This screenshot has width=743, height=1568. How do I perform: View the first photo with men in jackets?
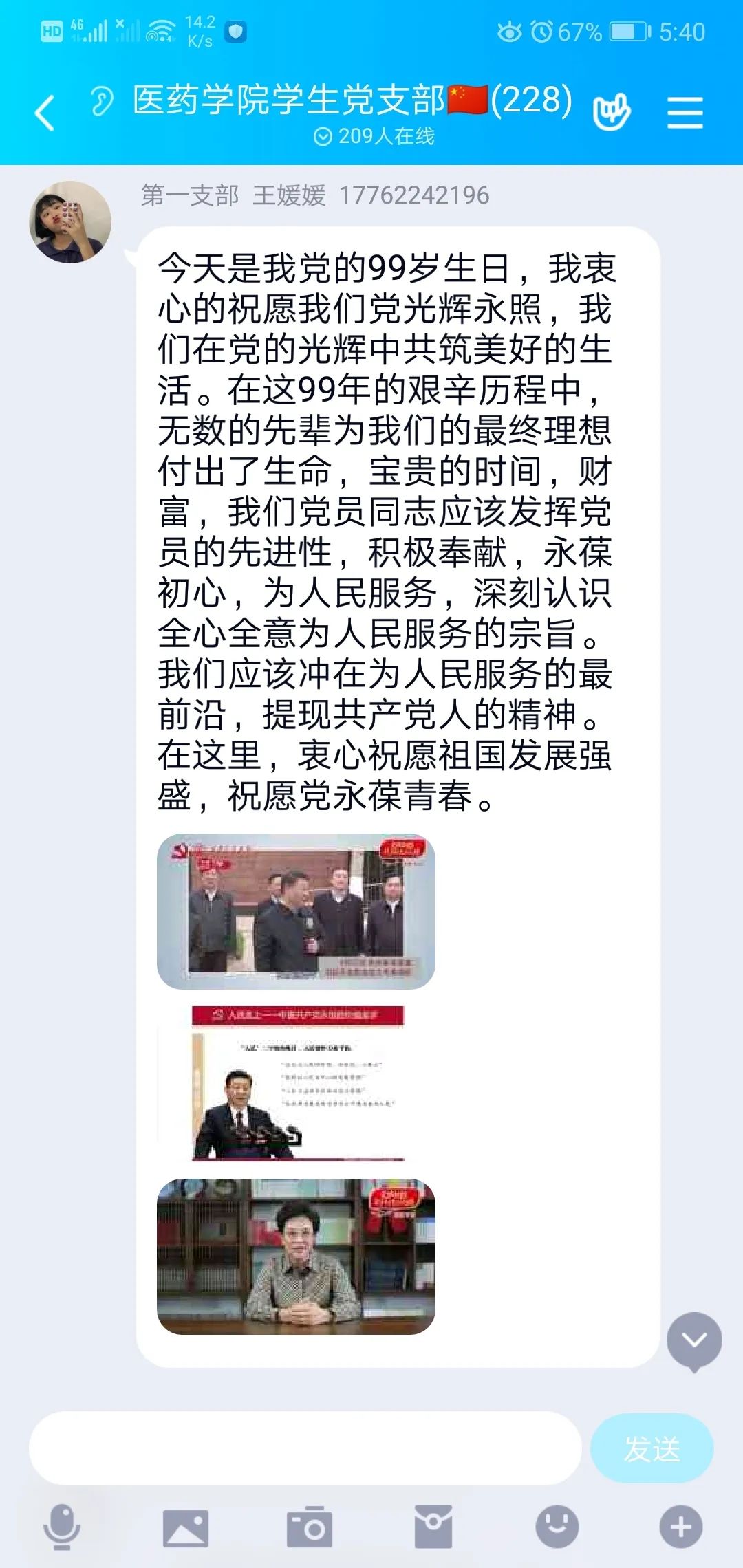pos(296,911)
